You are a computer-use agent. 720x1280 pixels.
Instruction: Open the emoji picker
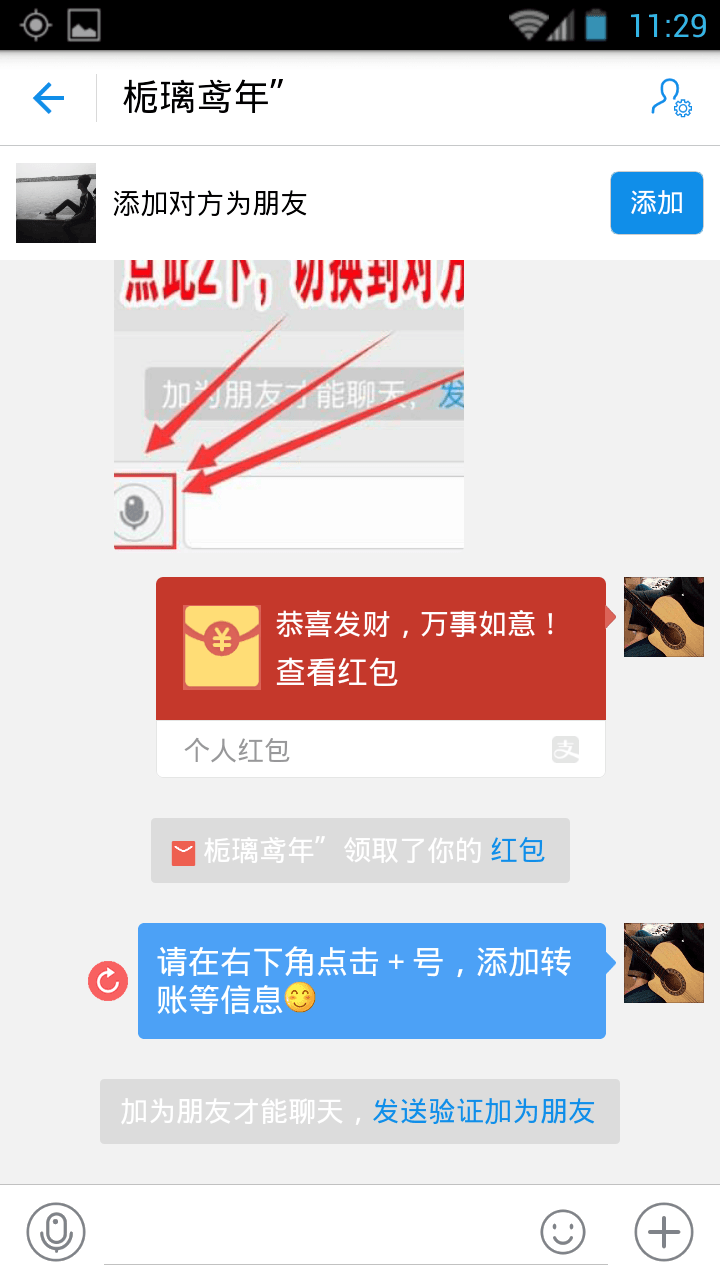click(563, 1231)
